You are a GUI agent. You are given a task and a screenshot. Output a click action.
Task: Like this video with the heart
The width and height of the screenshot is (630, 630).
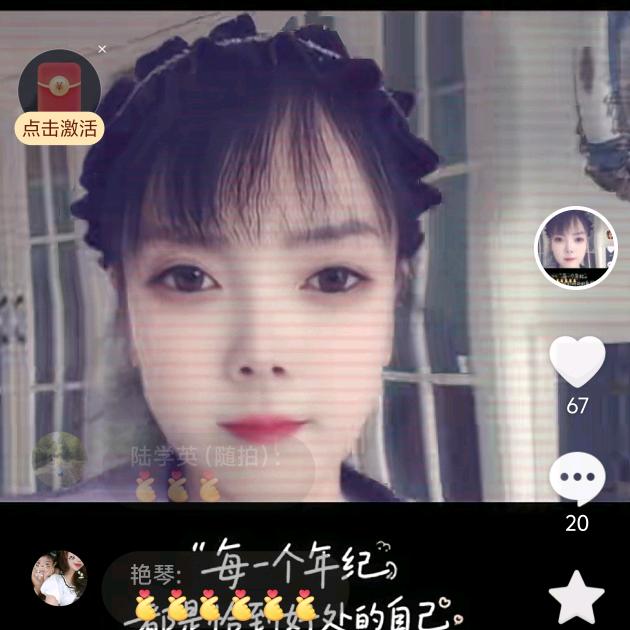pyautogui.click(x=577, y=361)
